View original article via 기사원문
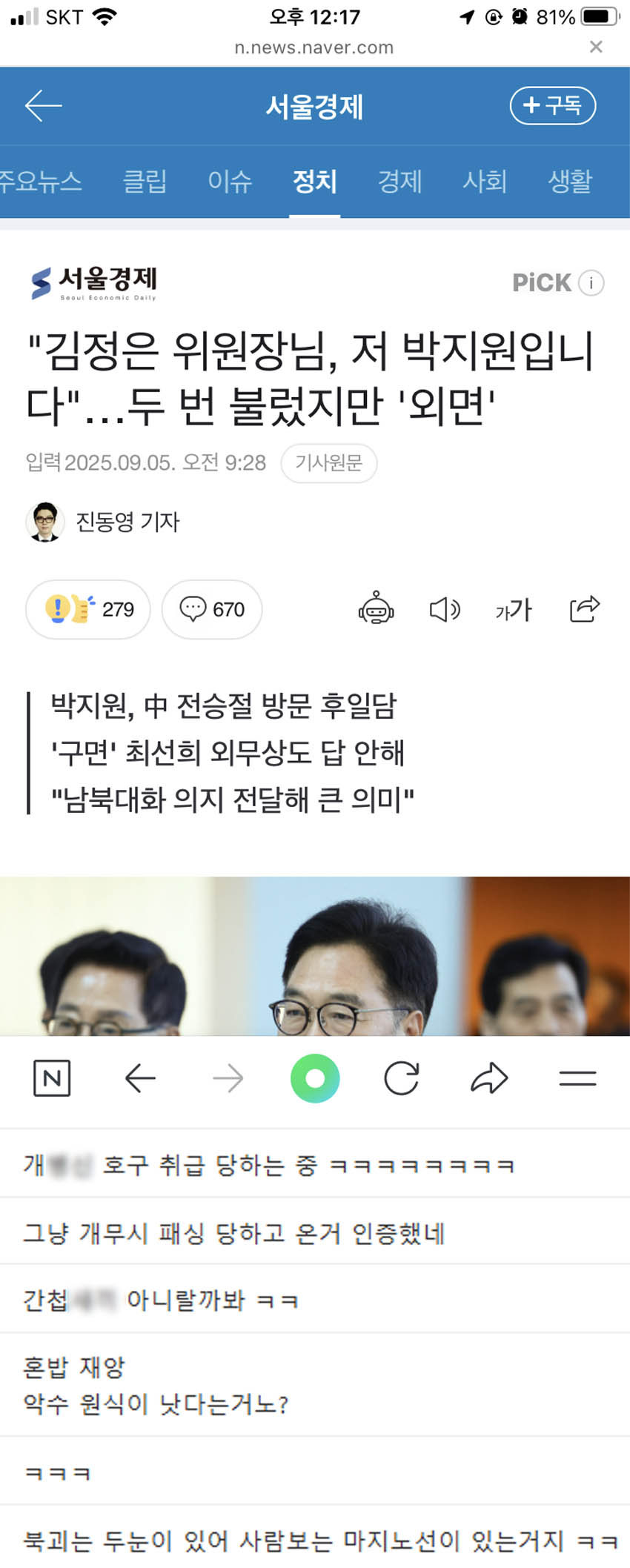Image resolution: width=630 pixels, height=1568 pixels. tap(328, 463)
